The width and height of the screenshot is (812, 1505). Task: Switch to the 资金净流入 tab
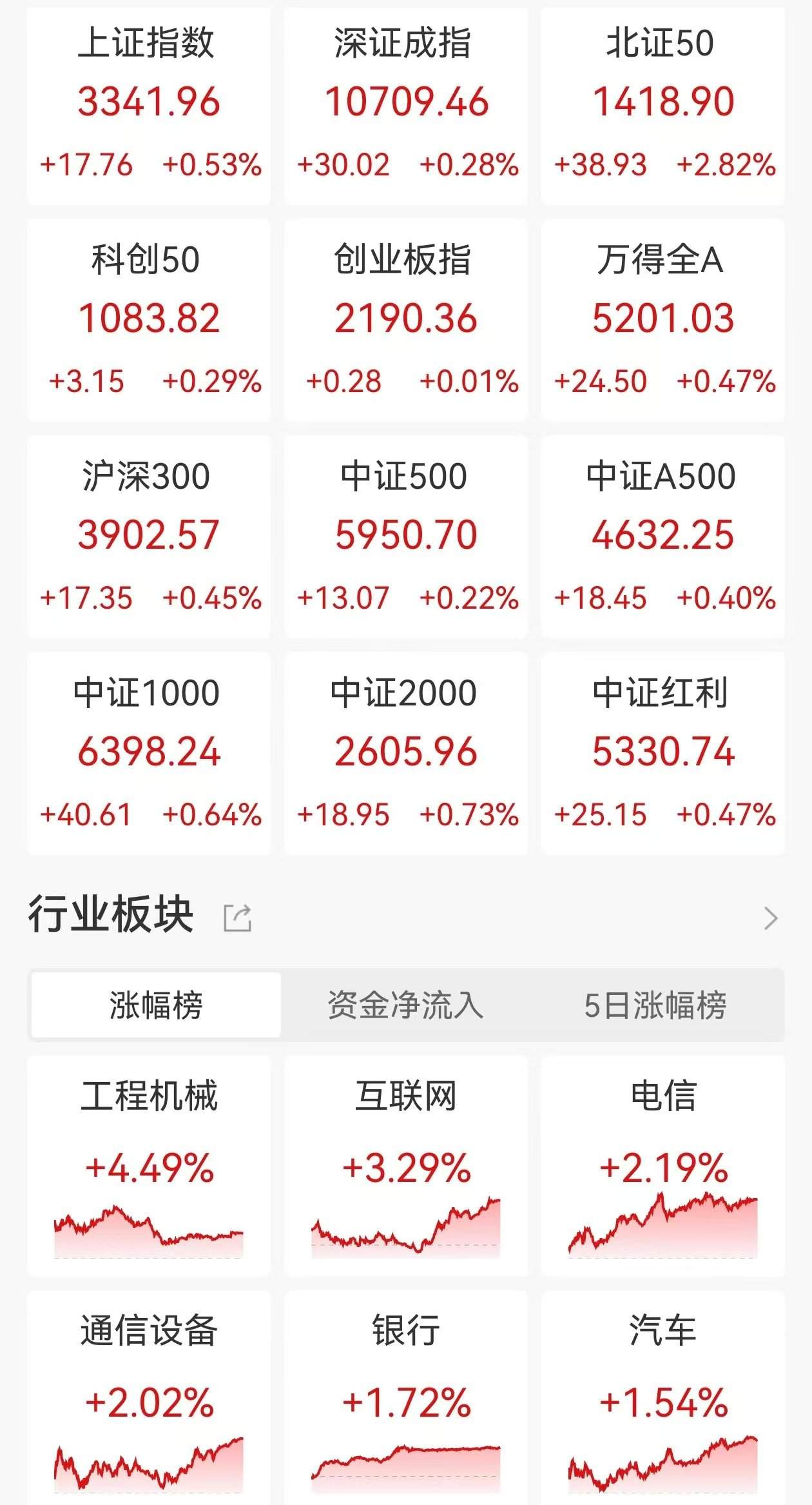coord(405,1005)
